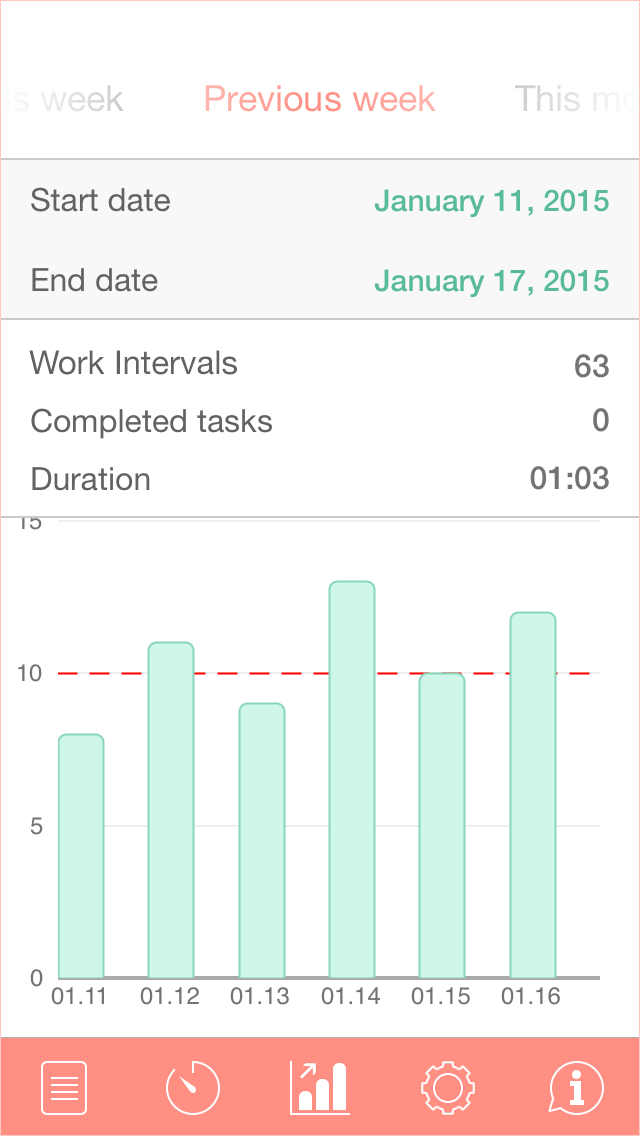
Task: Switch to the This month period
Action: point(577,99)
